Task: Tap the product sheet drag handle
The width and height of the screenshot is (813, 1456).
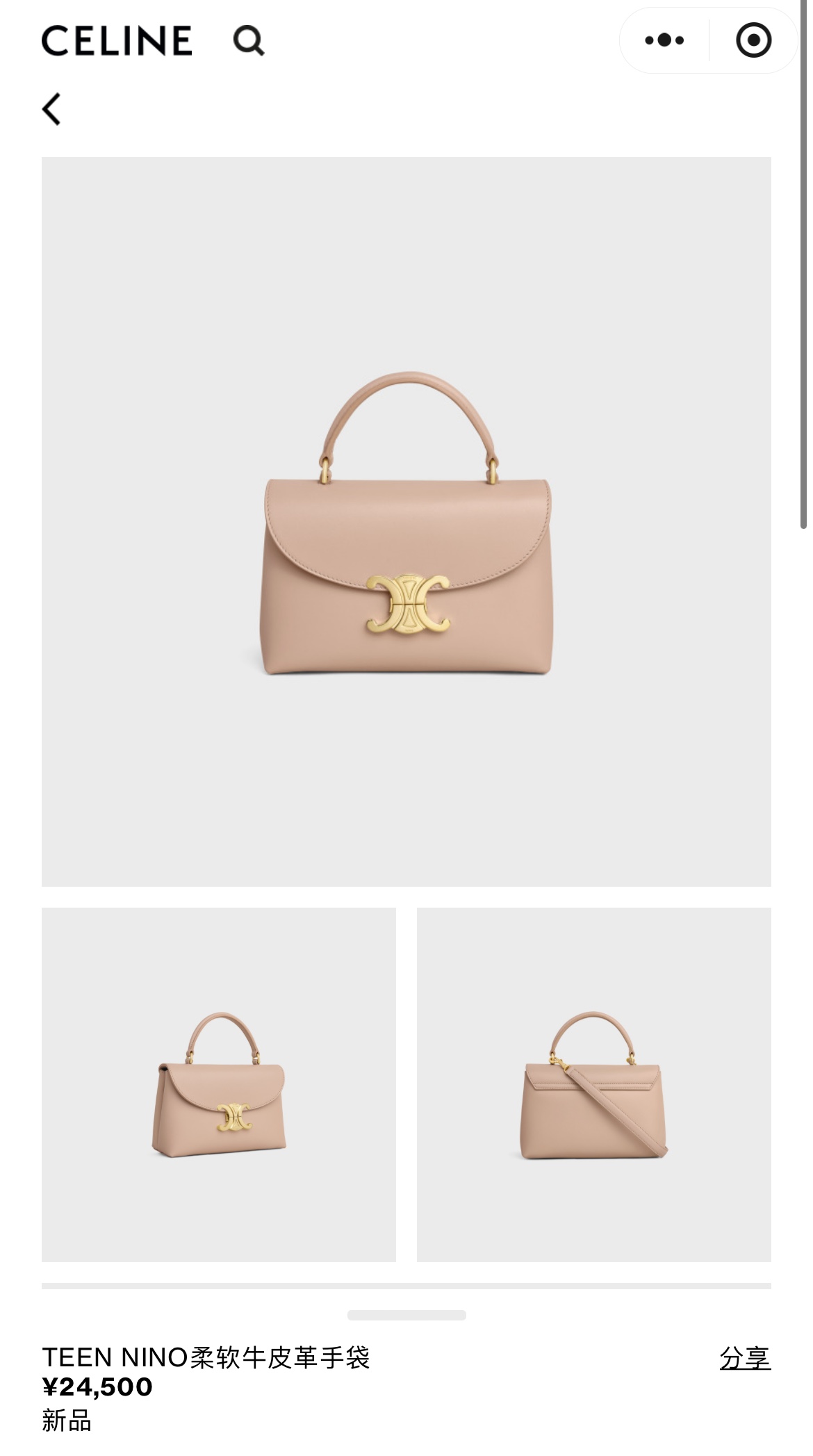Action: pyautogui.click(x=406, y=1315)
